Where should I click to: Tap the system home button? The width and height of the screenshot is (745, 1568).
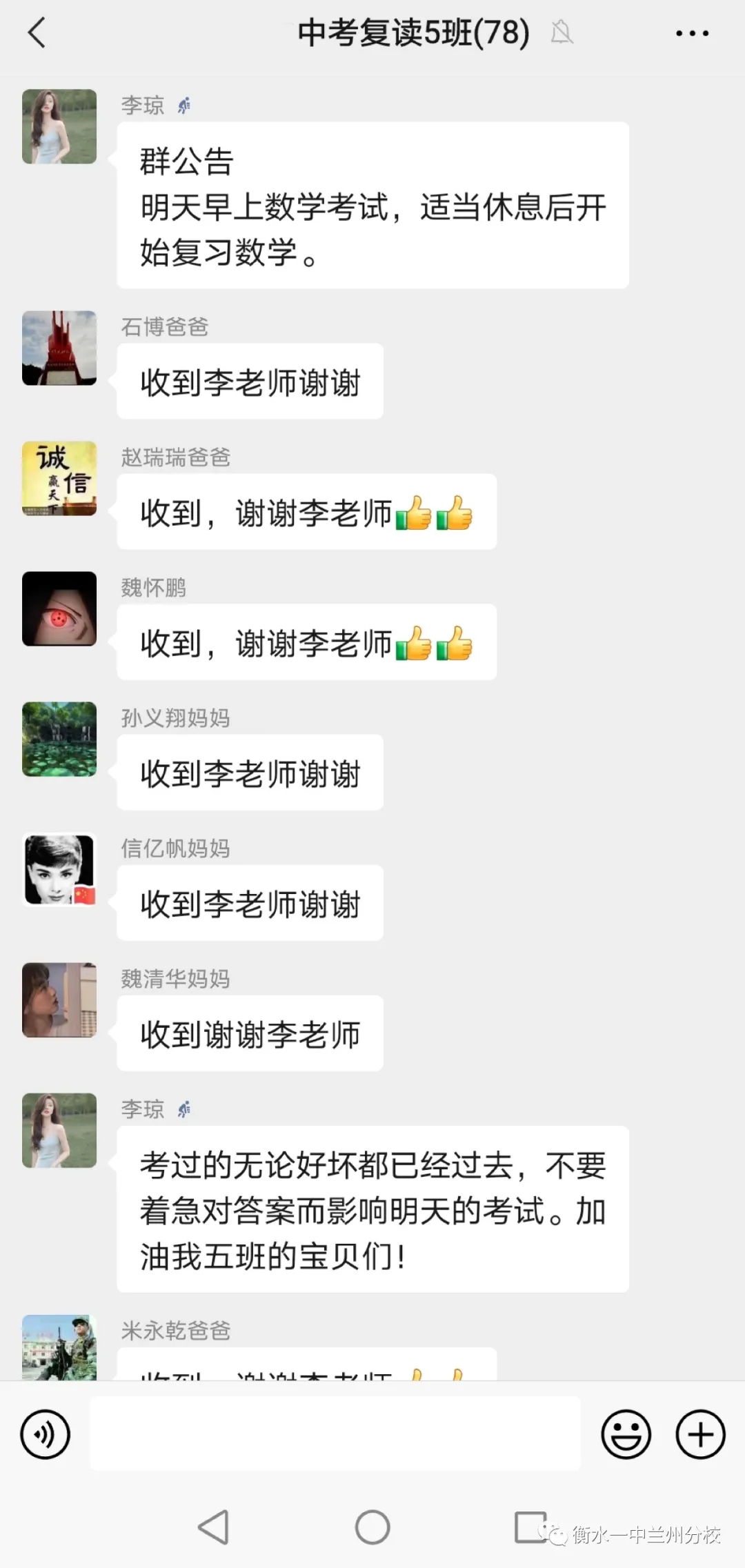tap(372, 1527)
